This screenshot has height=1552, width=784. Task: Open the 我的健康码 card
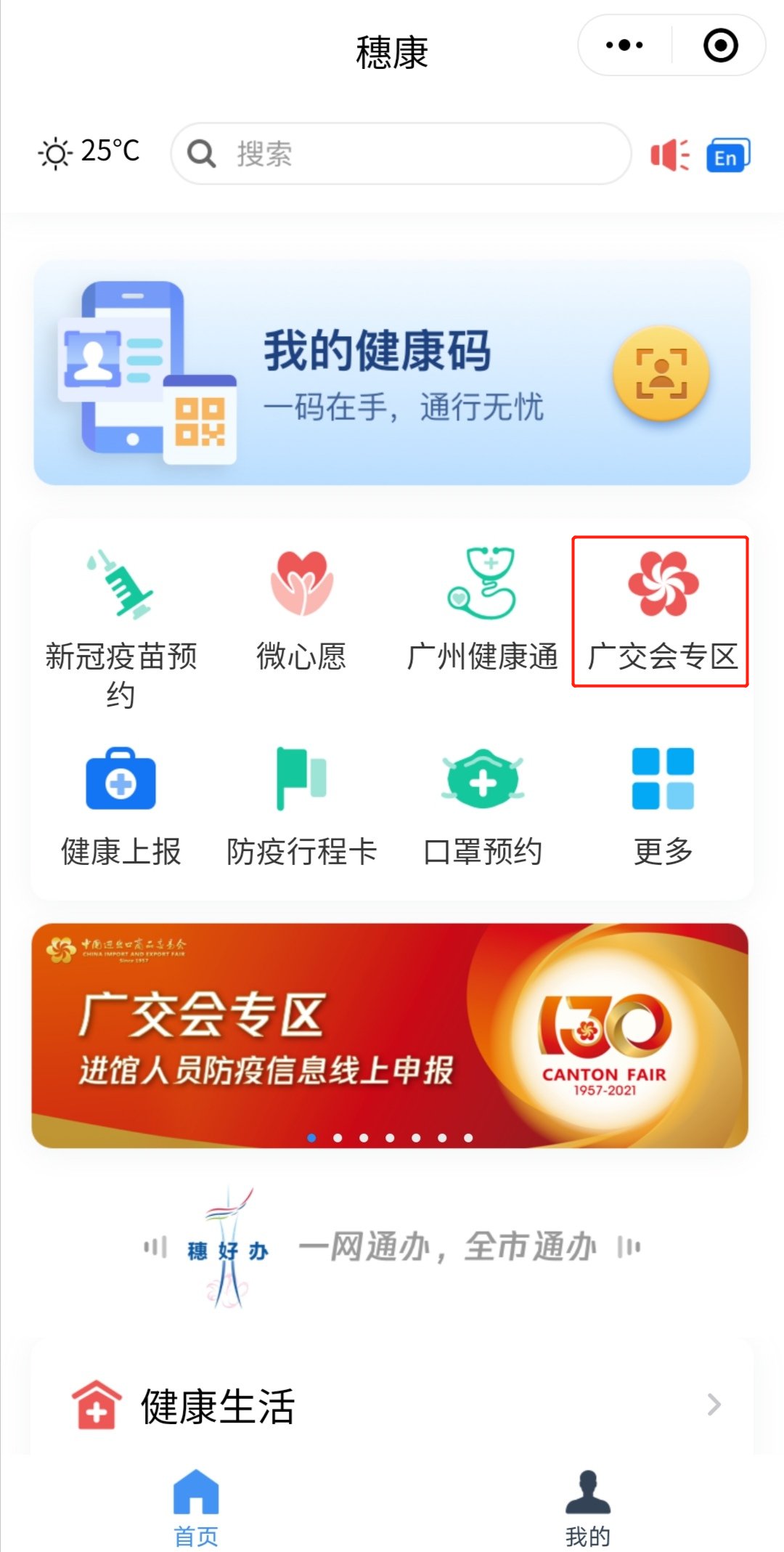point(392,373)
